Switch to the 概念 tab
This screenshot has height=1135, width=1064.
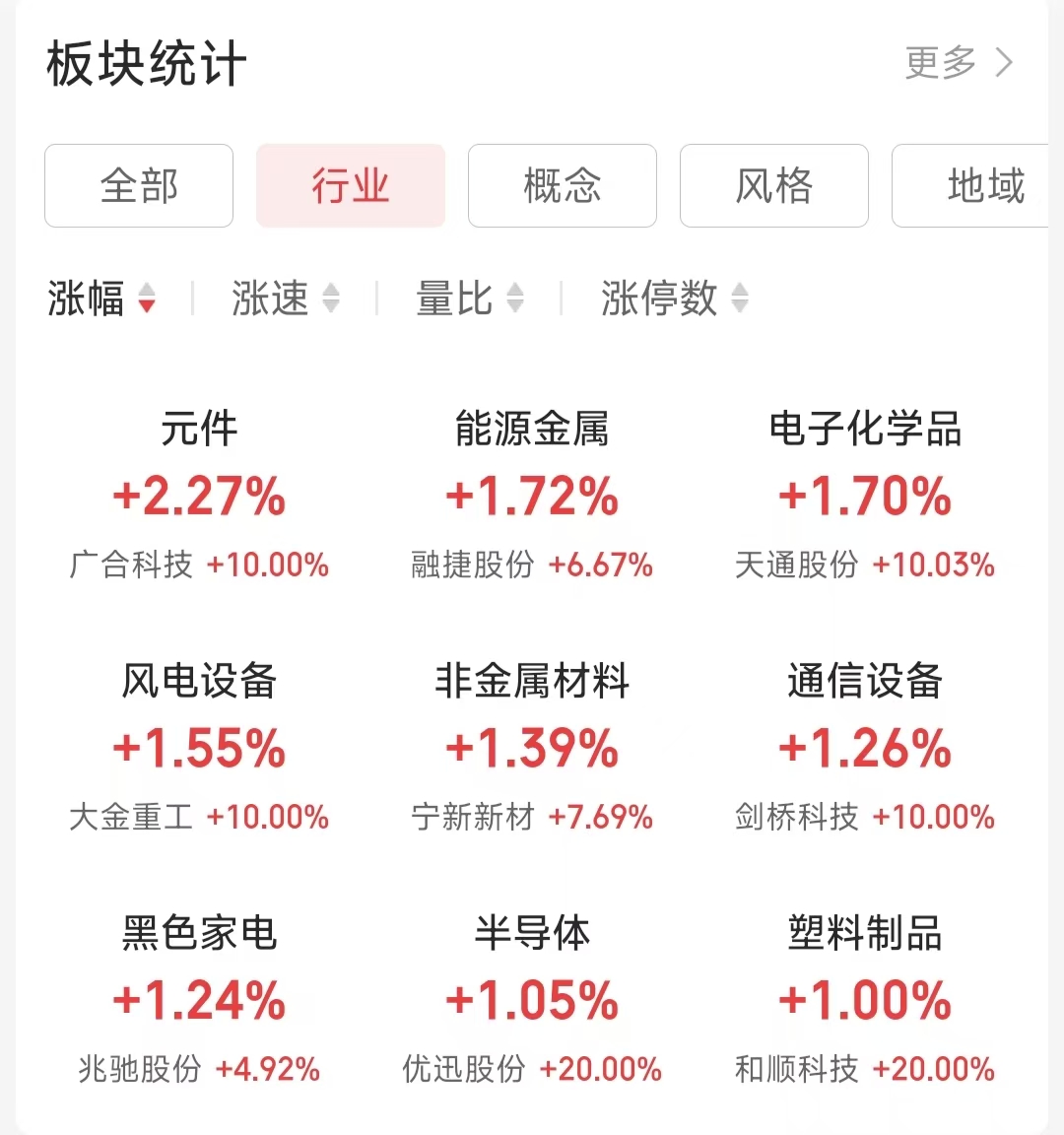(563, 186)
